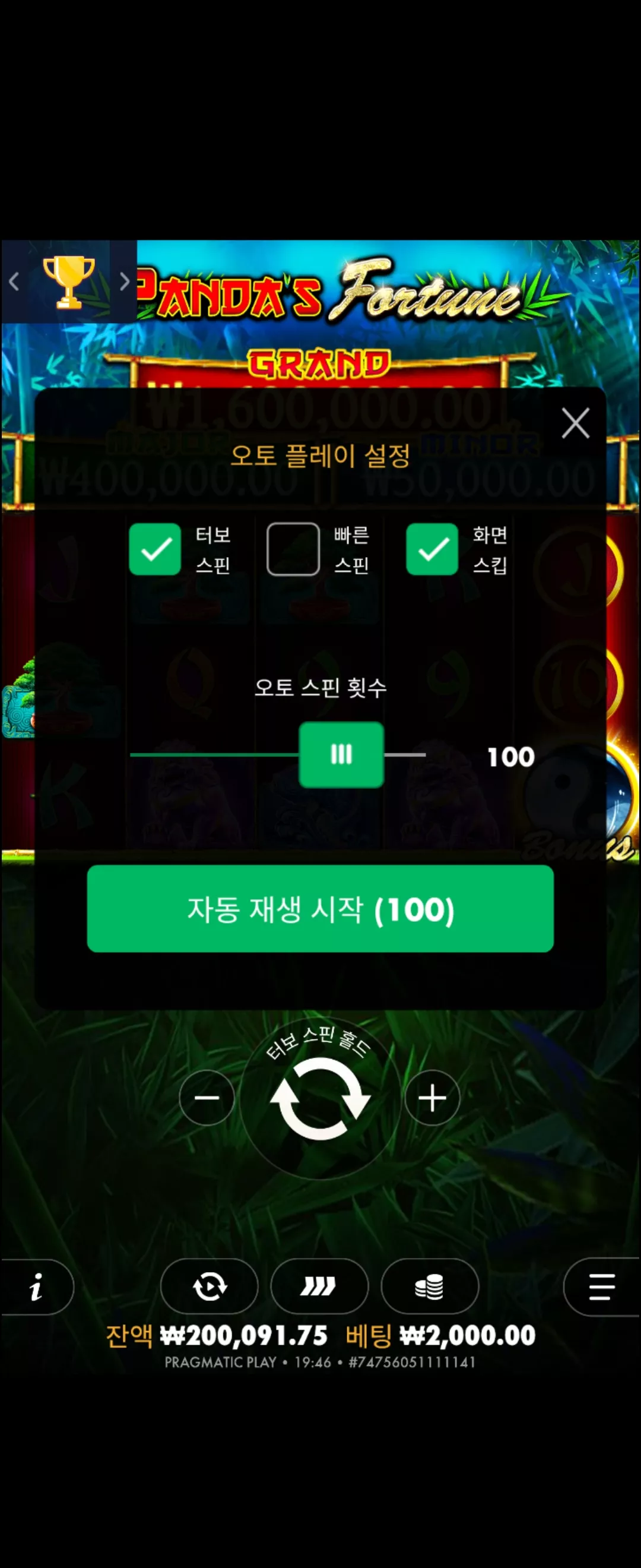This screenshot has height=1568, width=641.
Task: Open the trophy tournament icon
Action: [69, 282]
